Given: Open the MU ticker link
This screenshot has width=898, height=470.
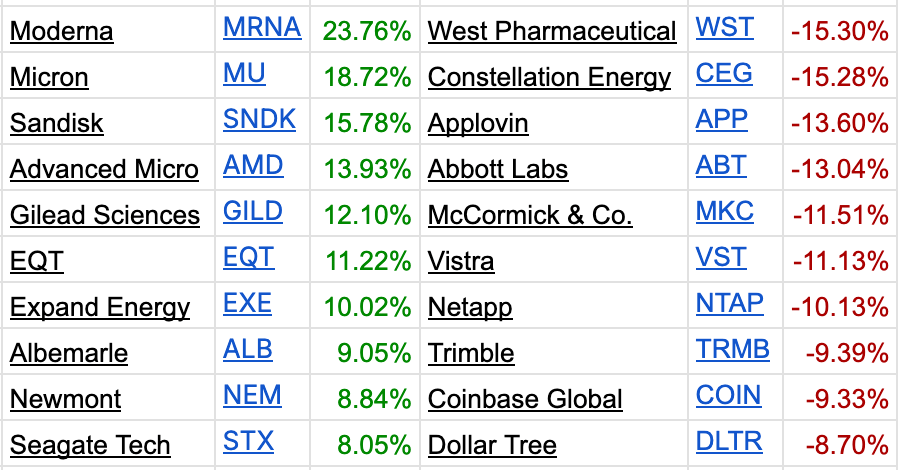Looking at the screenshot, I should click(245, 74).
